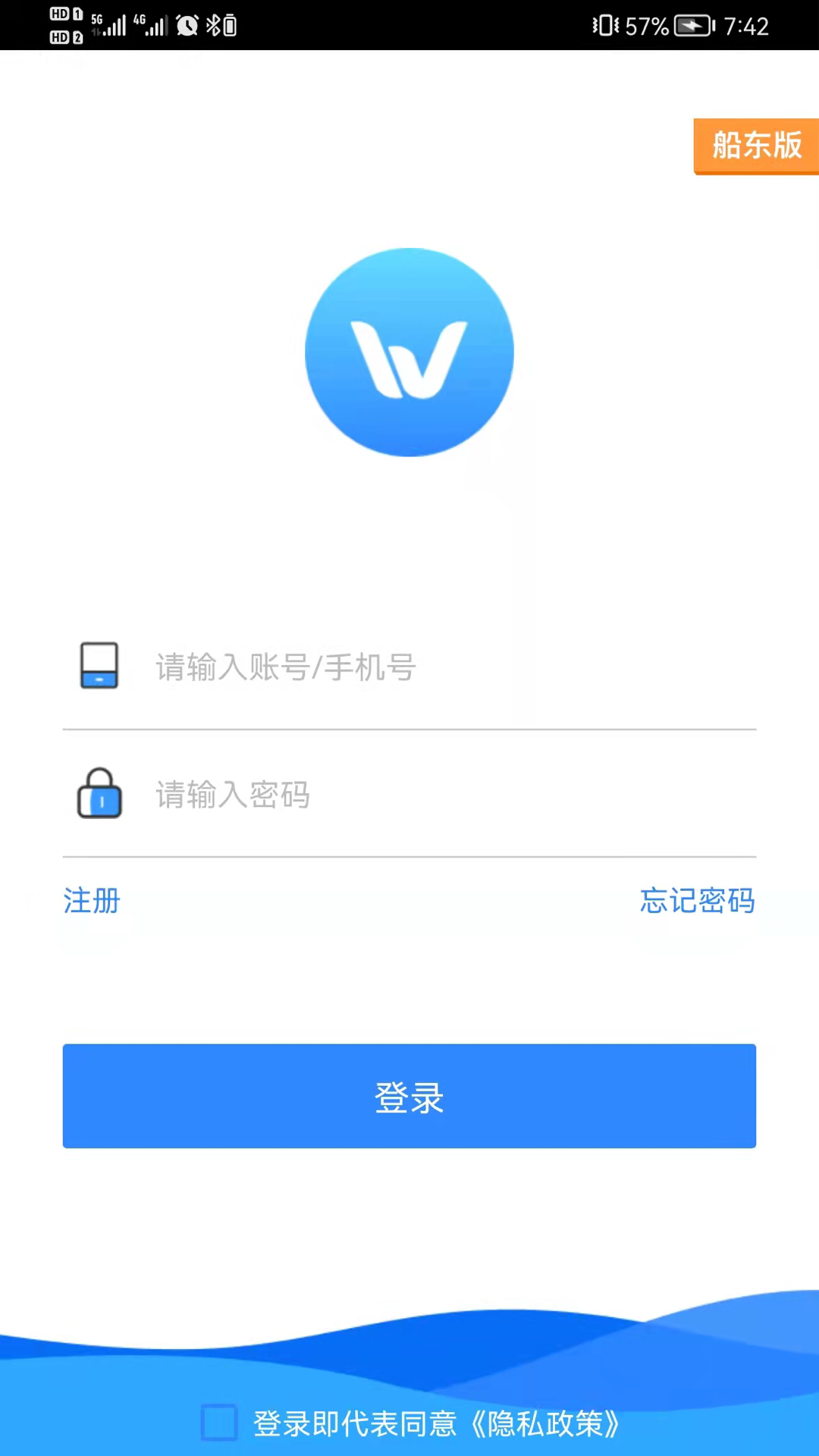819x1456 pixels.
Task: Switch to the 船东版 version
Action: [x=756, y=146]
